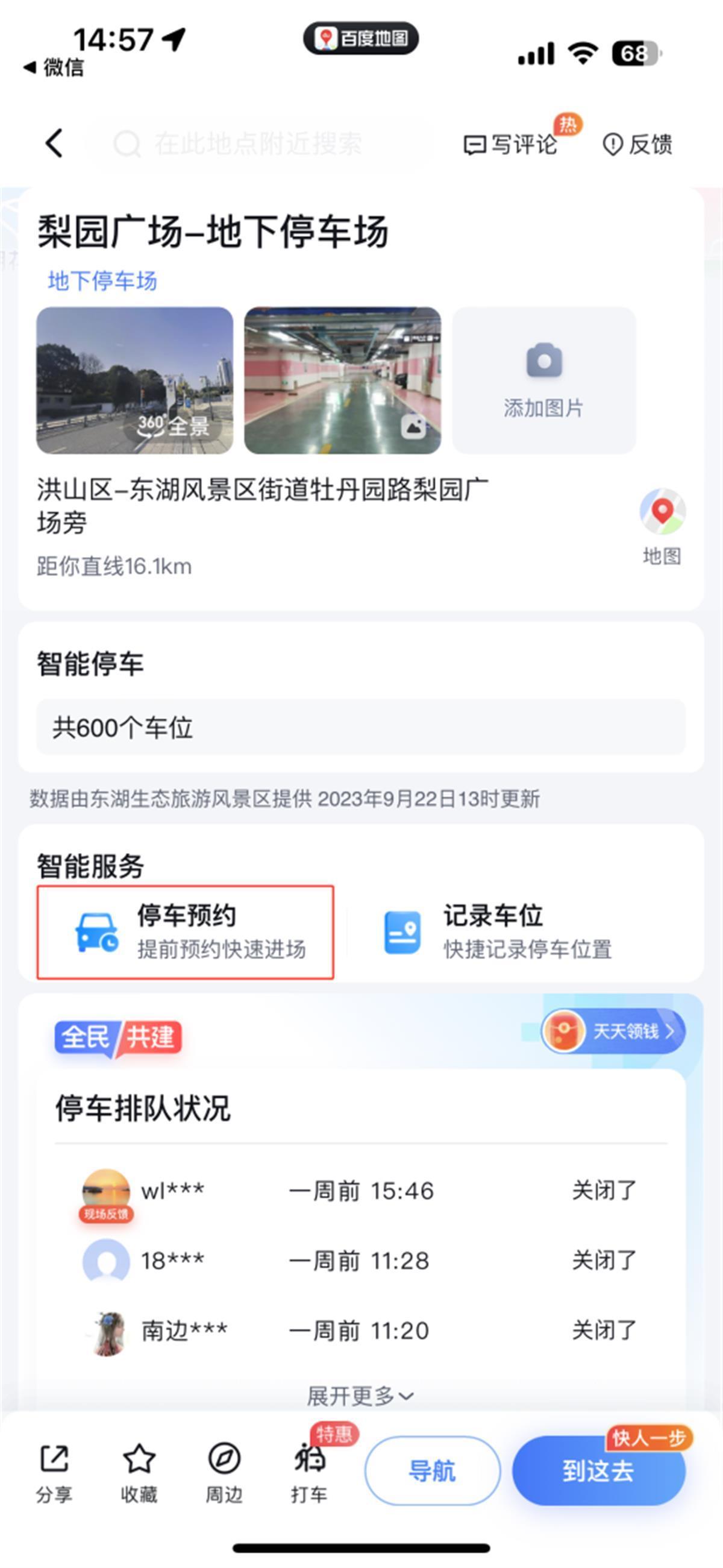Open the 反馈 feedback option
Image resolution: width=723 pixels, height=1568 pixels.
click(x=638, y=144)
